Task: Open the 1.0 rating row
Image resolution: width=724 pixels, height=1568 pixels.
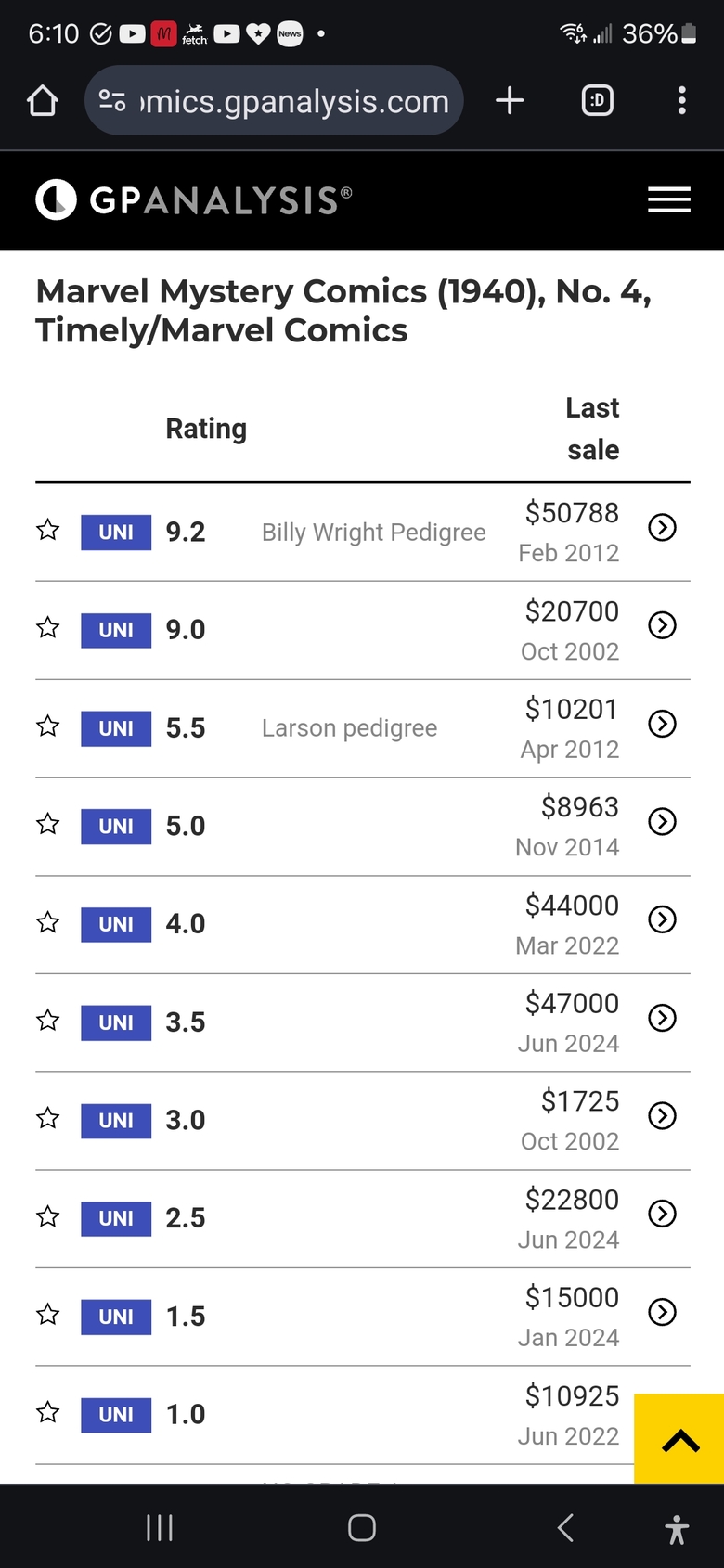Action: click(x=363, y=1415)
